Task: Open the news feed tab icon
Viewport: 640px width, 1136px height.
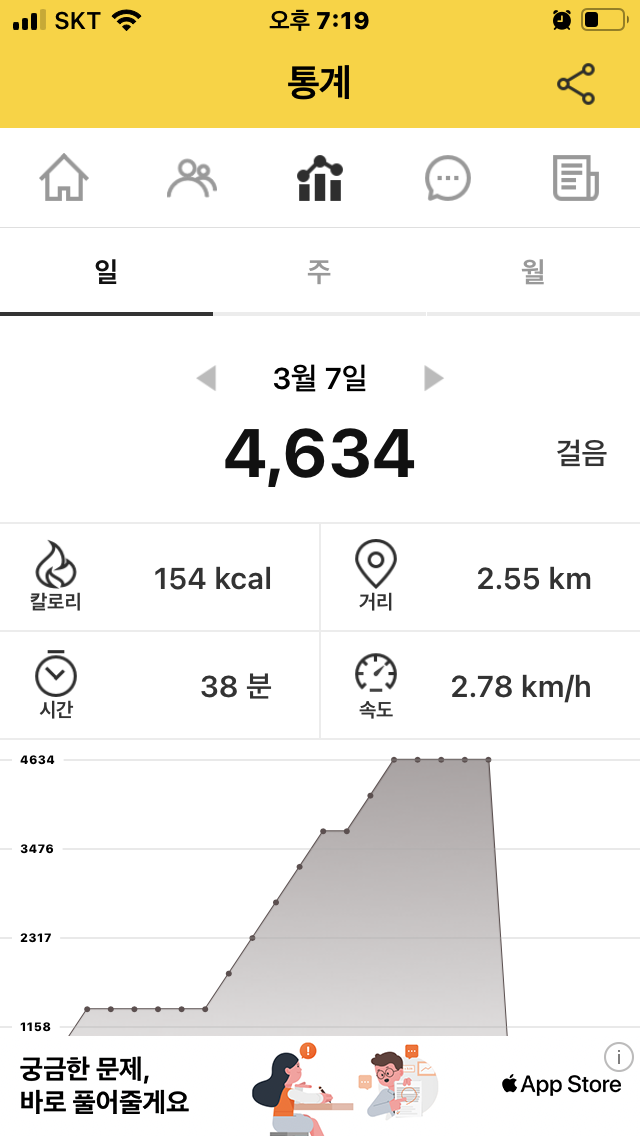Action: (575, 178)
